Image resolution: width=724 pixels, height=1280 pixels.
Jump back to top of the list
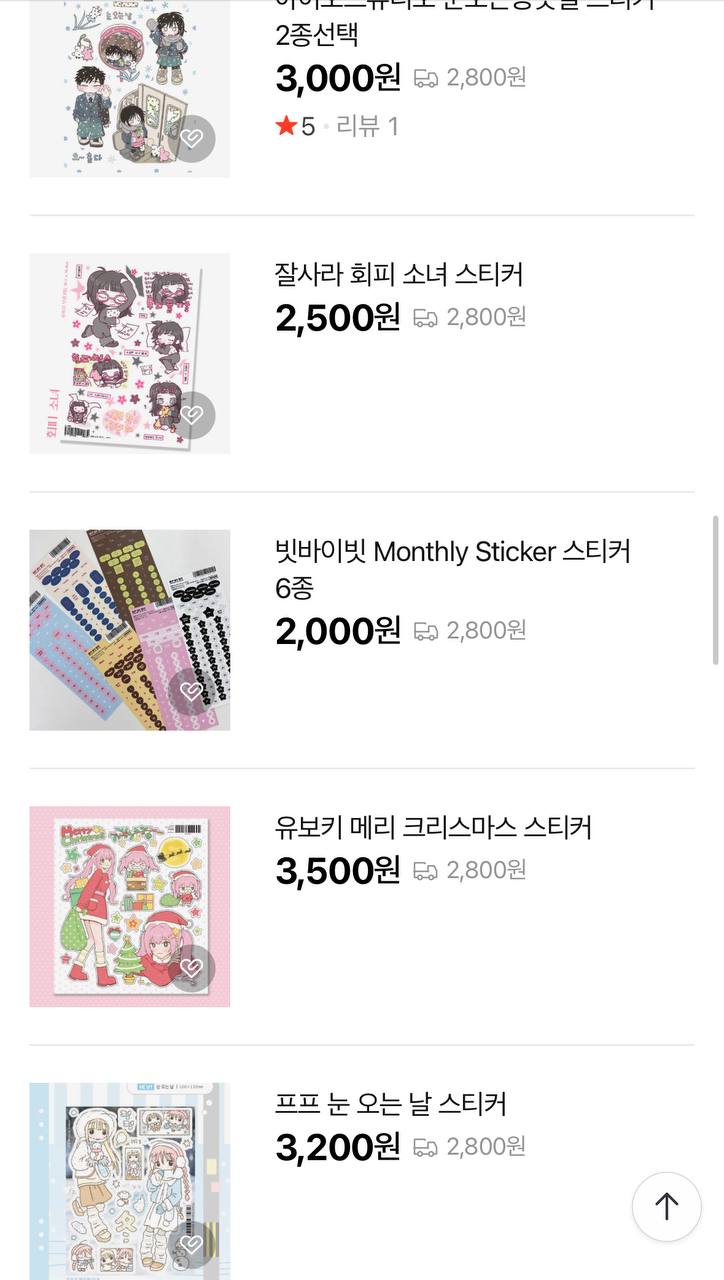[666, 1207]
